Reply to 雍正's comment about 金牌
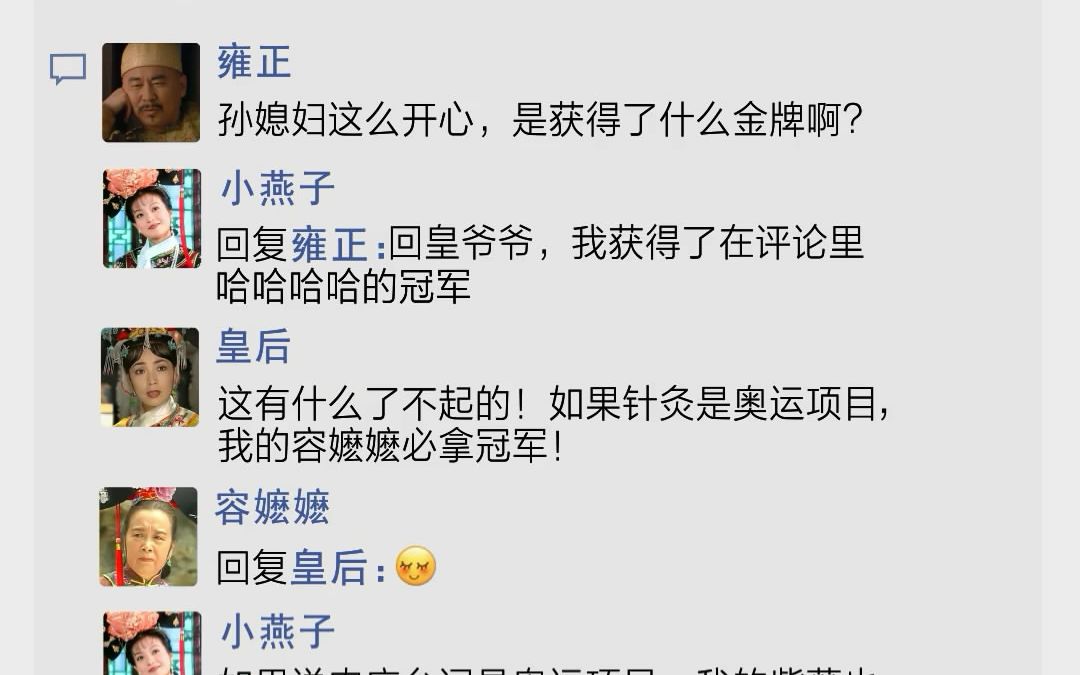The height and width of the screenshot is (675, 1080). (x=540, y=122)
